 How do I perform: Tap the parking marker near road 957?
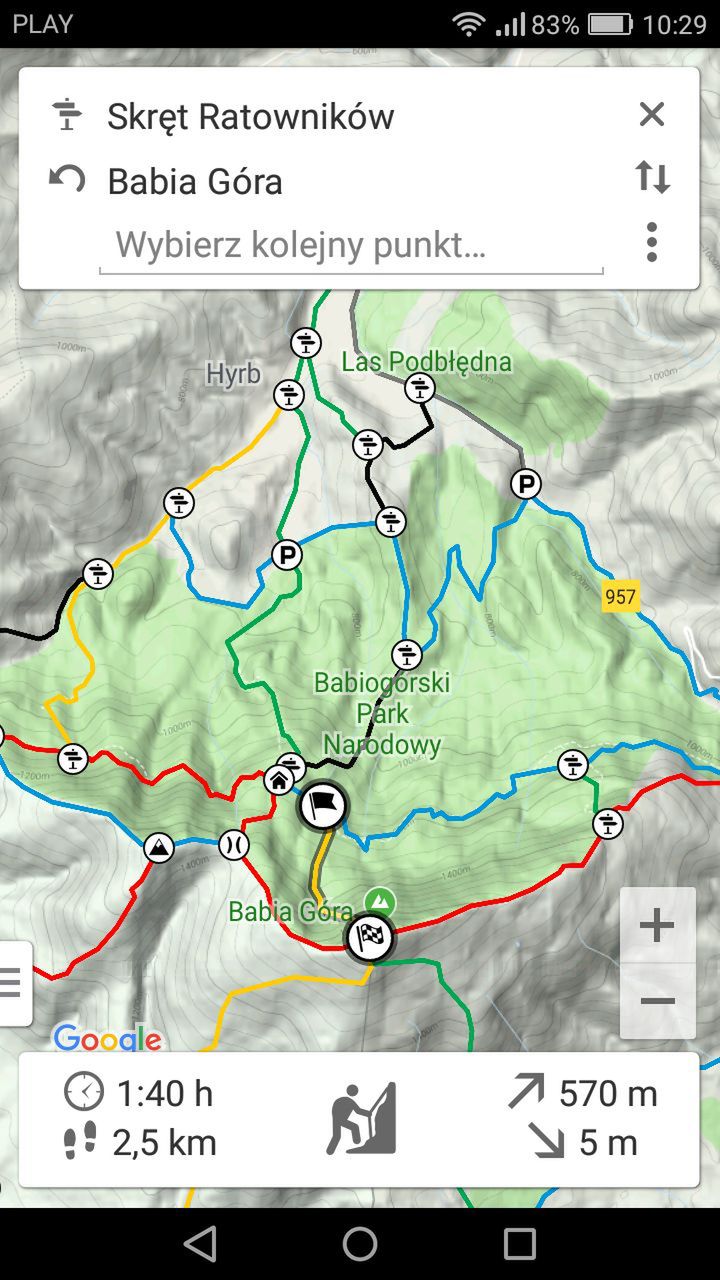525,485
